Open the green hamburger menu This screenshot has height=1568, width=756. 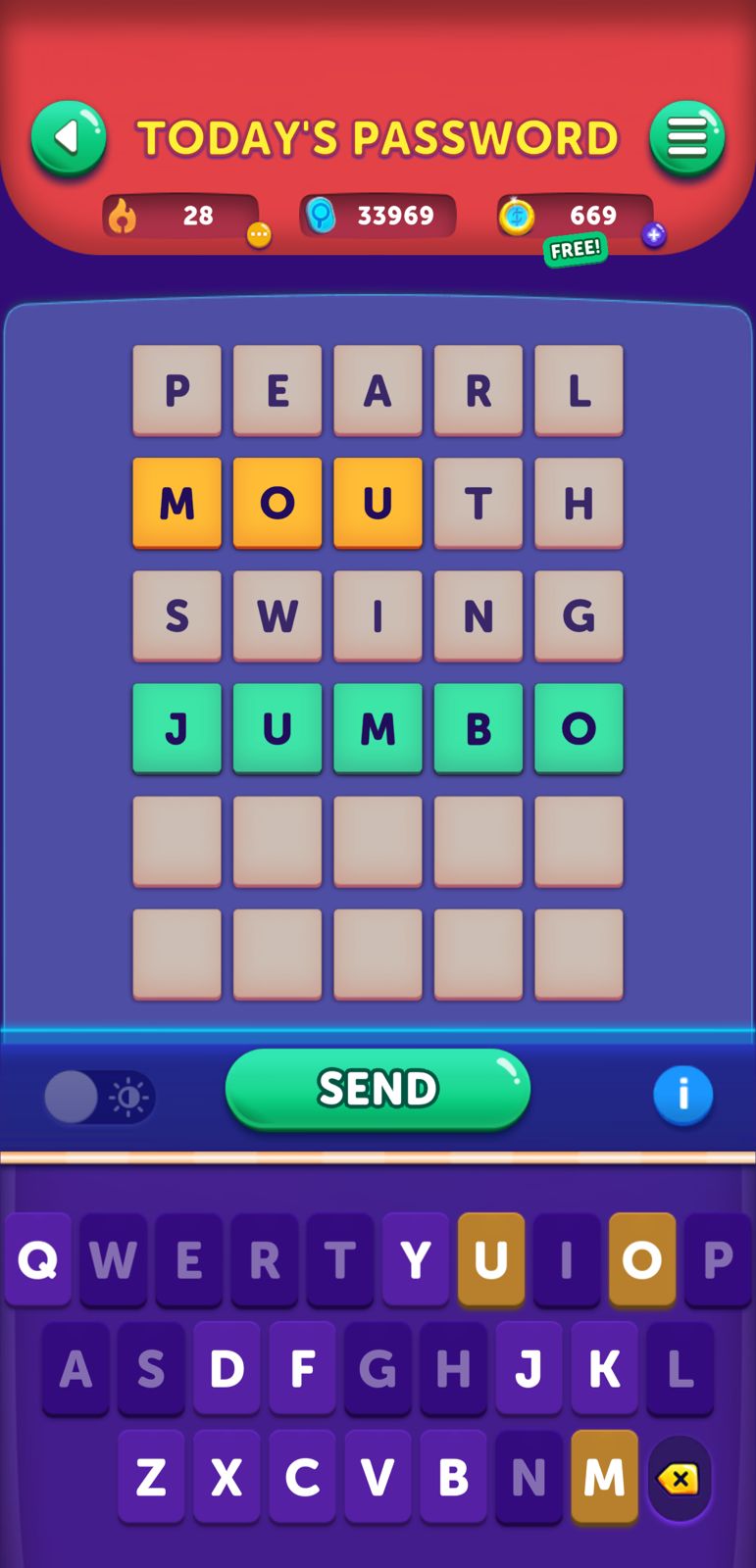pos(686,138)
